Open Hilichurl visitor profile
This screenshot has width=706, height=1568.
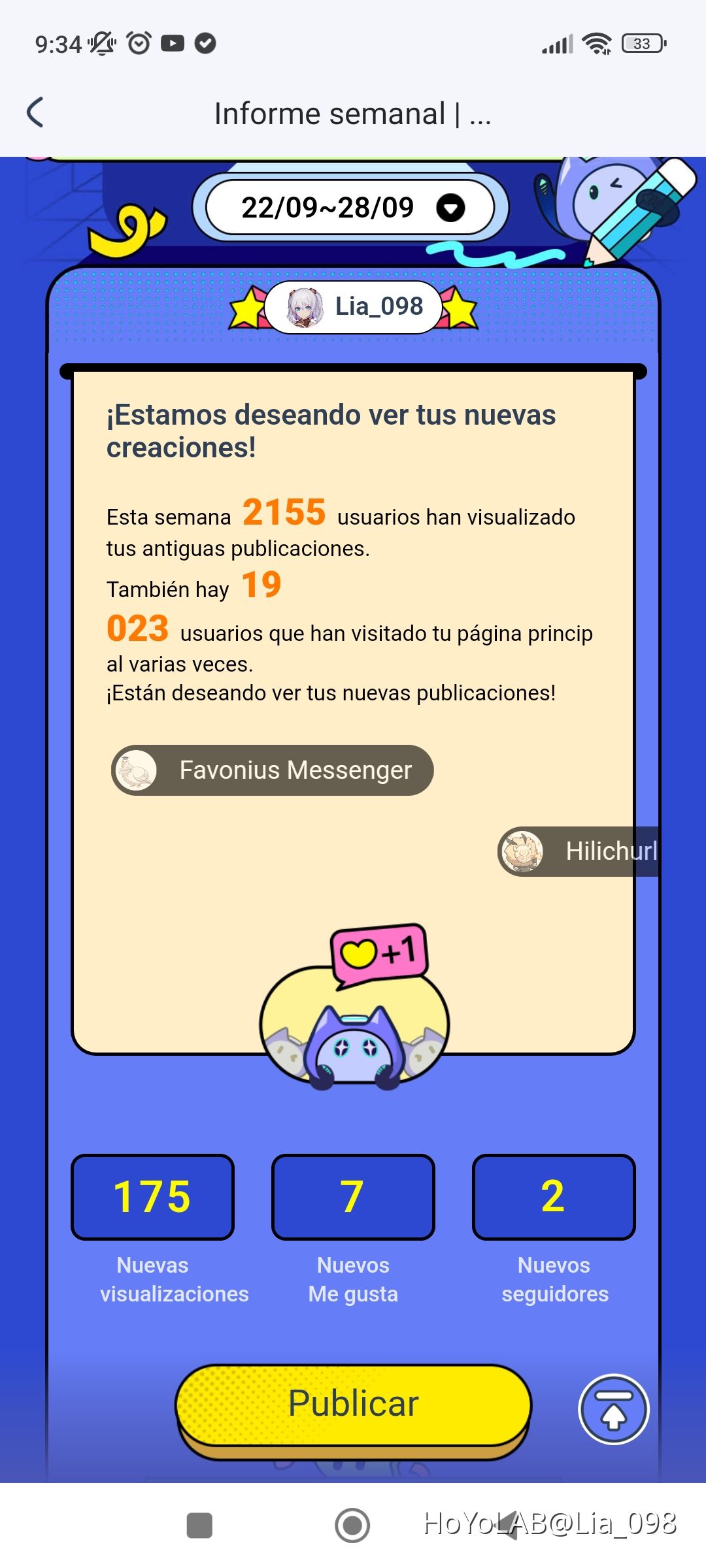[579, 851]
